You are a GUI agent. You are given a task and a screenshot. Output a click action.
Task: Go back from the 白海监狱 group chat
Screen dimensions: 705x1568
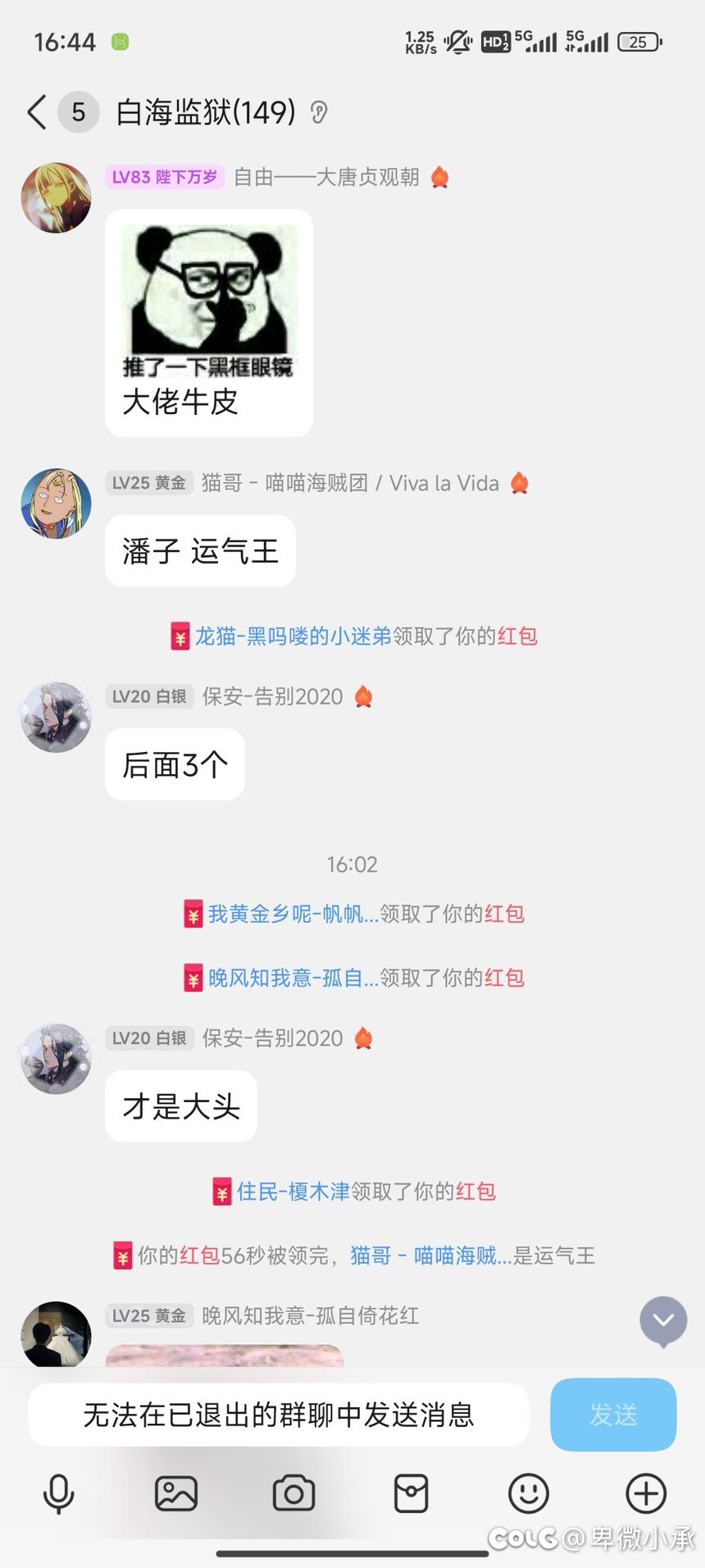(x=36, y=112)
